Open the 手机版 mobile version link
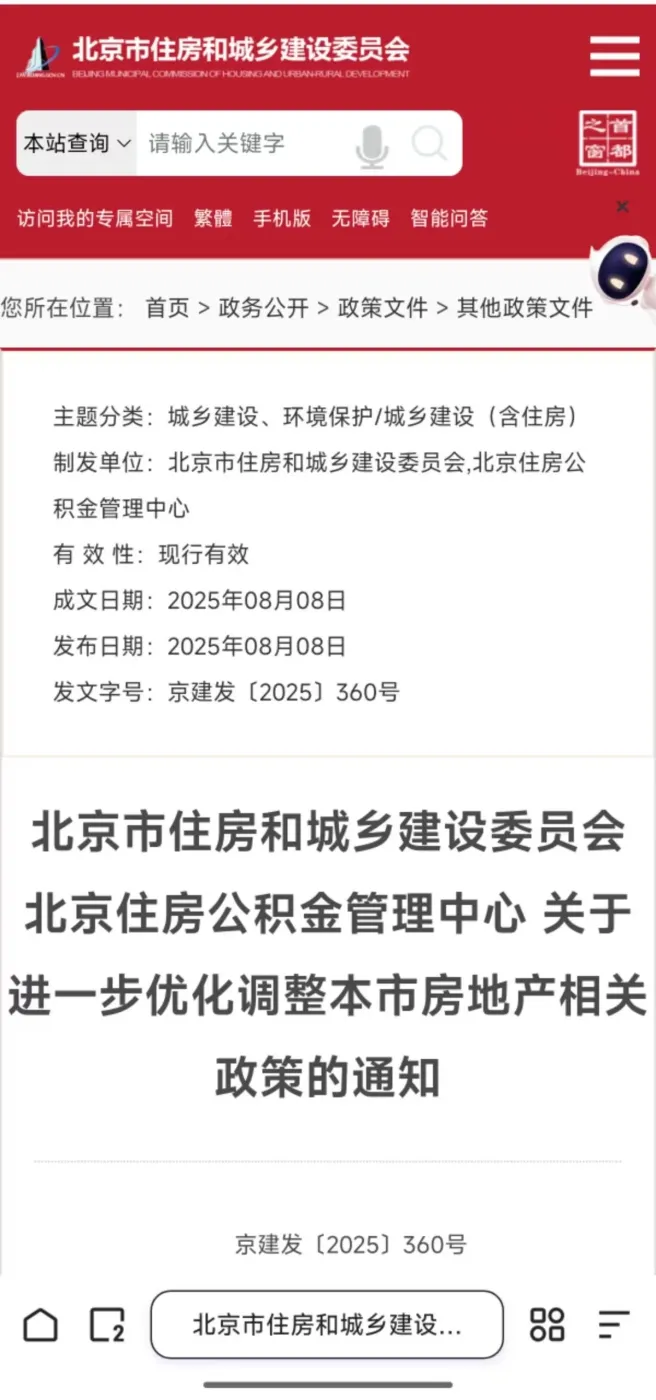Viewport: 656px width, 1400px height. tap(282, 218)
